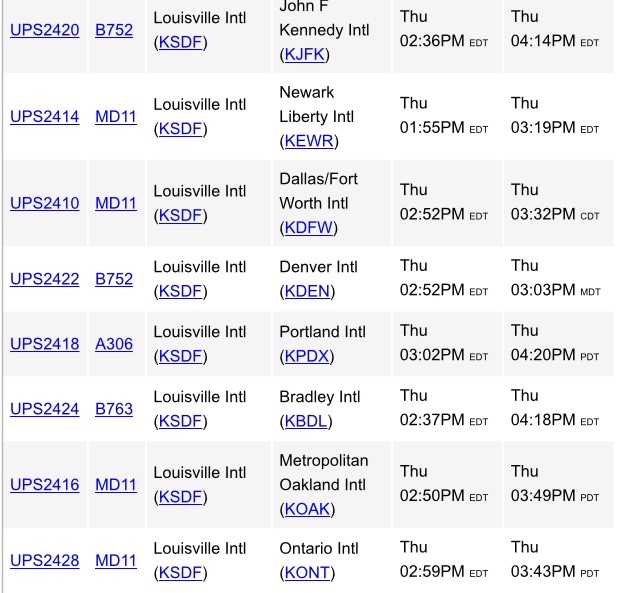View flight UPS2410 tracking page
Viewport: 636px width, 593px height.
tap(45, 203)
